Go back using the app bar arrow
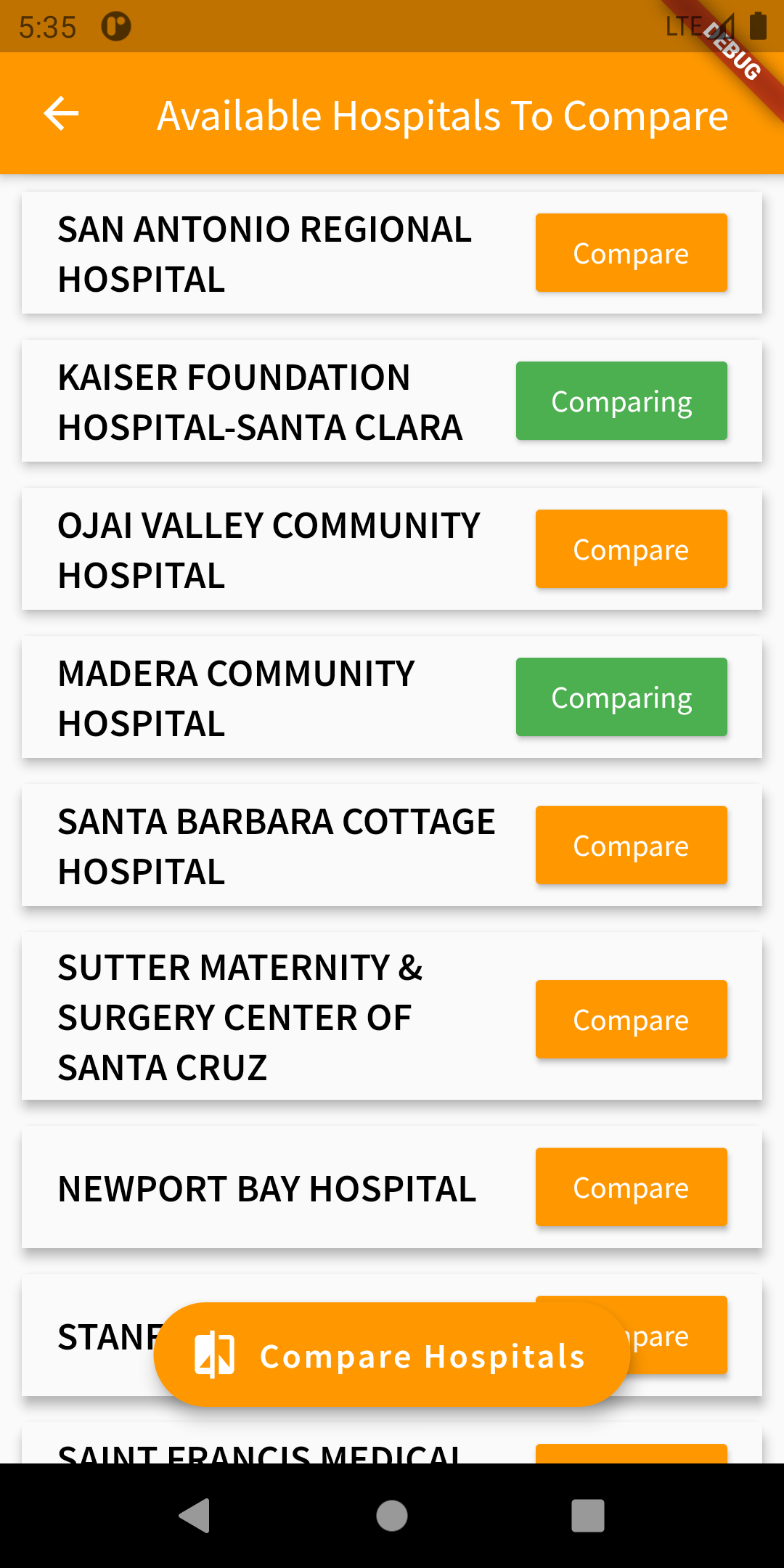Image resolution: width=784 pixels, height=1568 pixels. tap(62, 114)
